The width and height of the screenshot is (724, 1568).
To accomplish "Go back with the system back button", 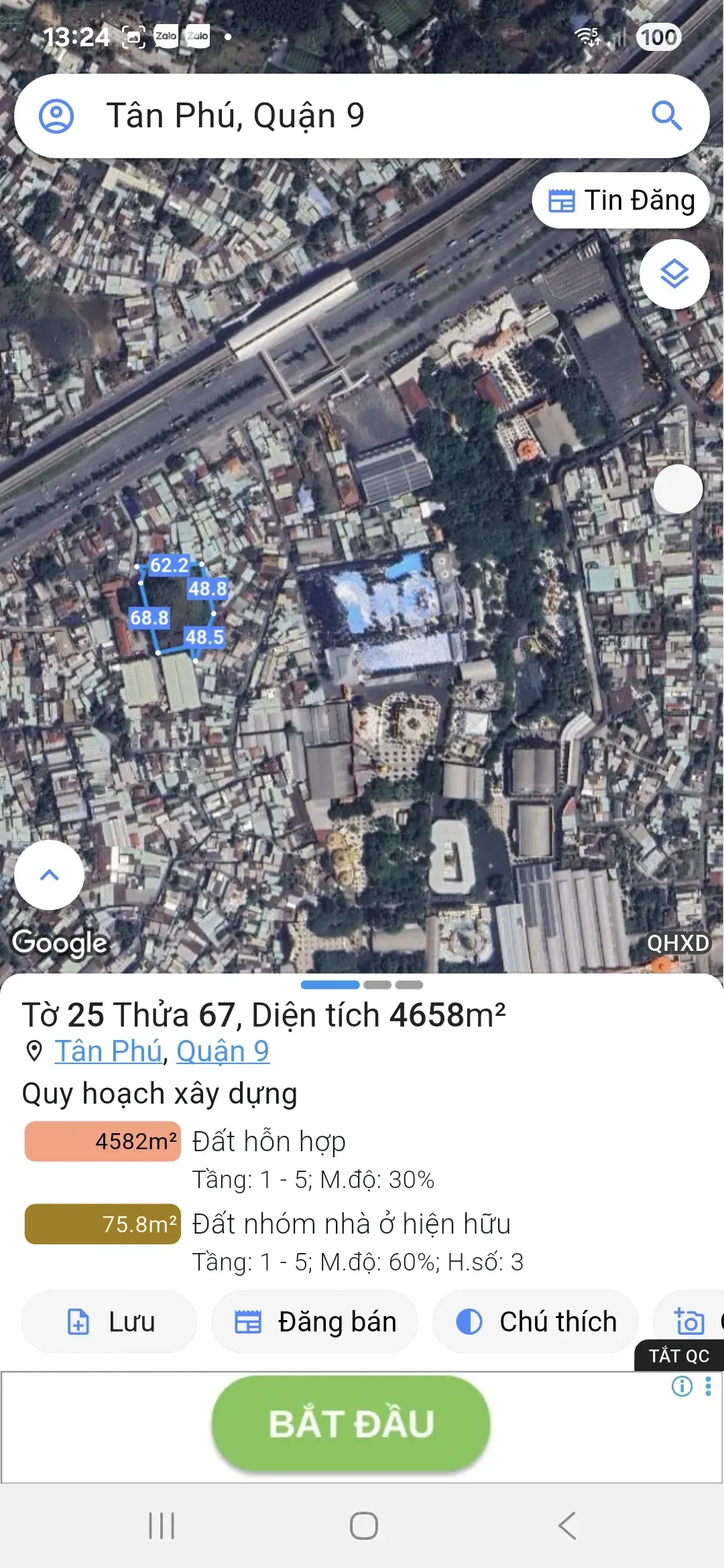I will click(x=566, y=1526).
